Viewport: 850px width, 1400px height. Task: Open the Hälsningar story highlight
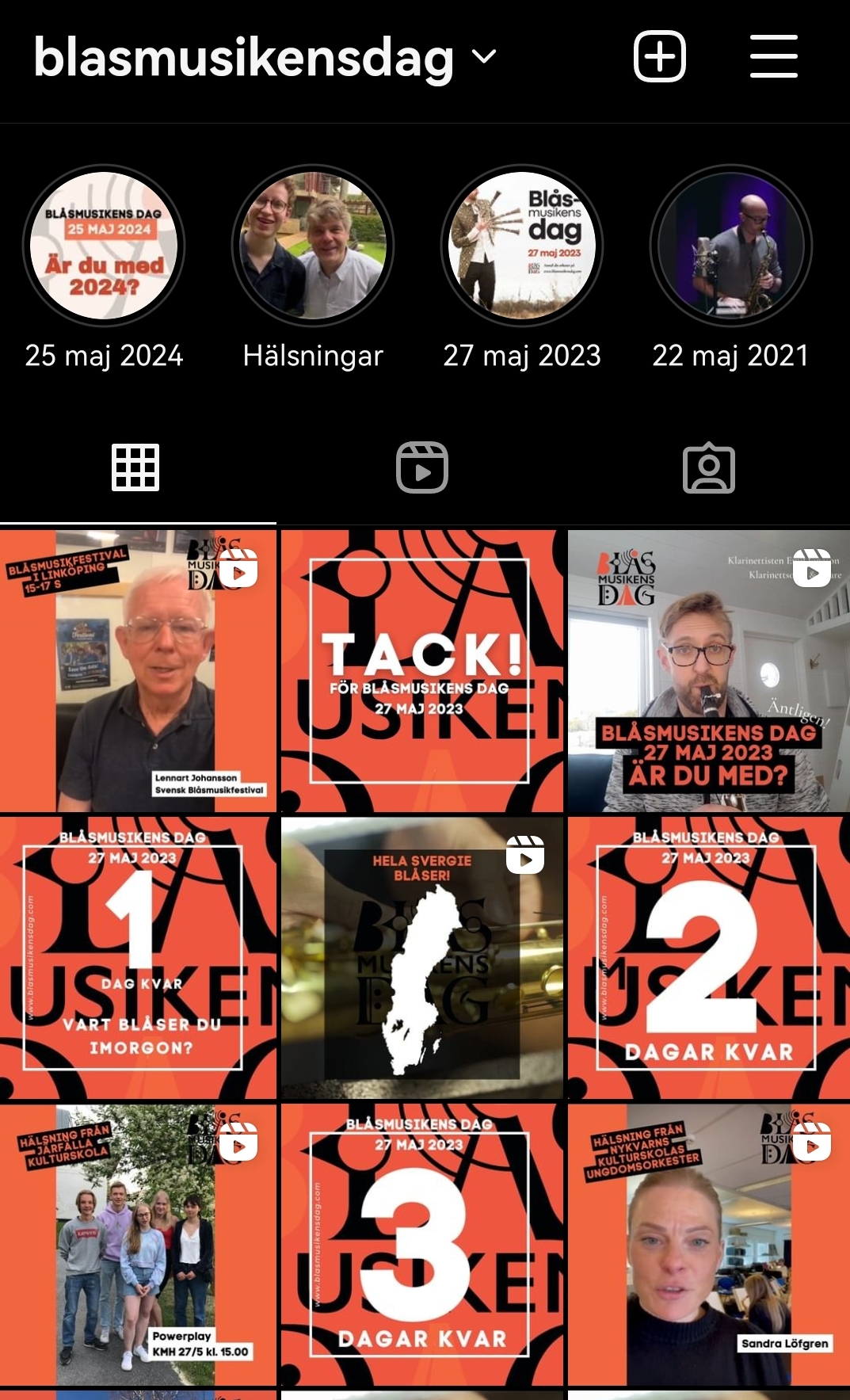point(313,246)
